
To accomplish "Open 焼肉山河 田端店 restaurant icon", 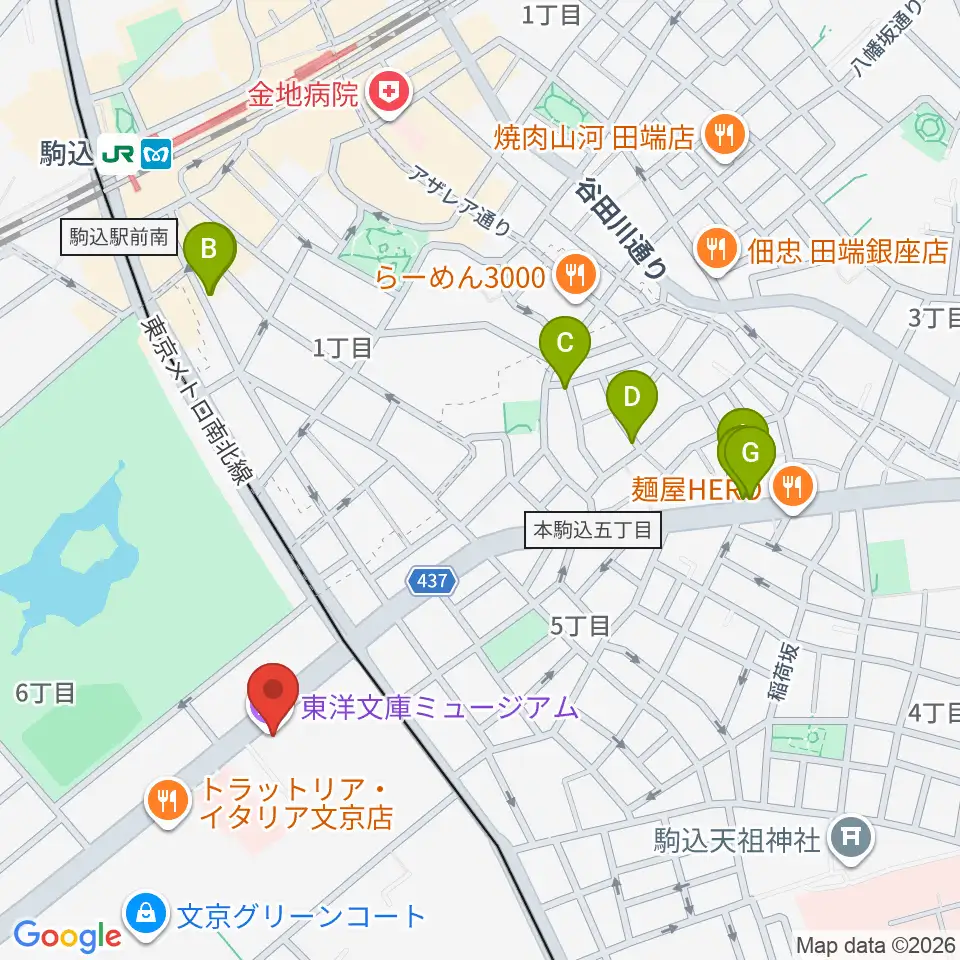I will coord(725,137).
